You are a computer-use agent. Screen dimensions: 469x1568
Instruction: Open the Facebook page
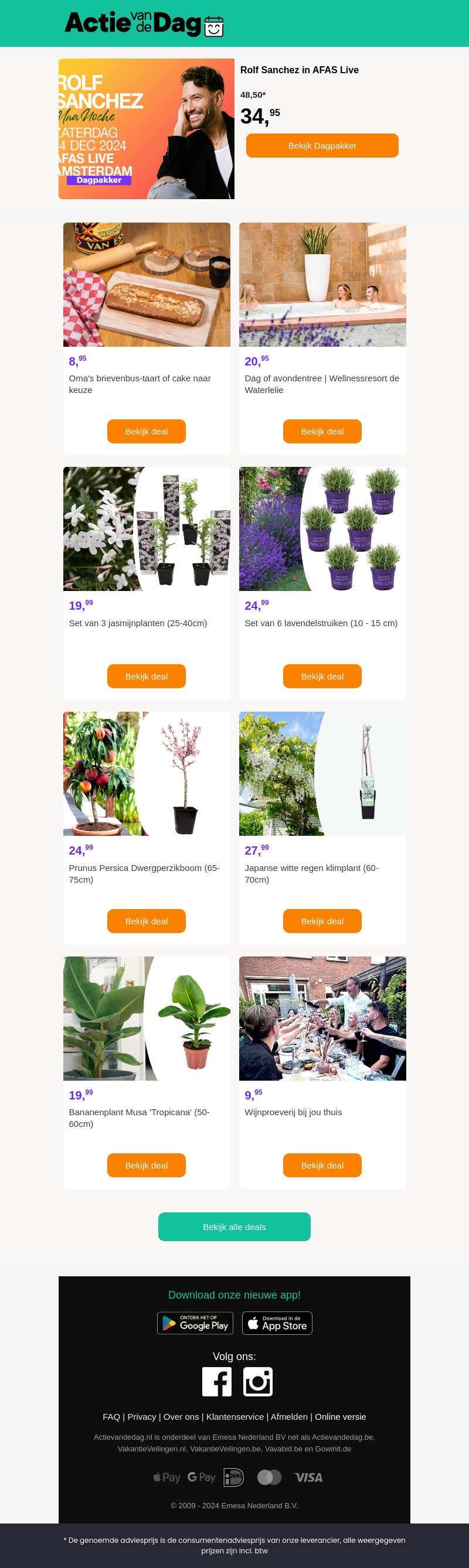217,1381
